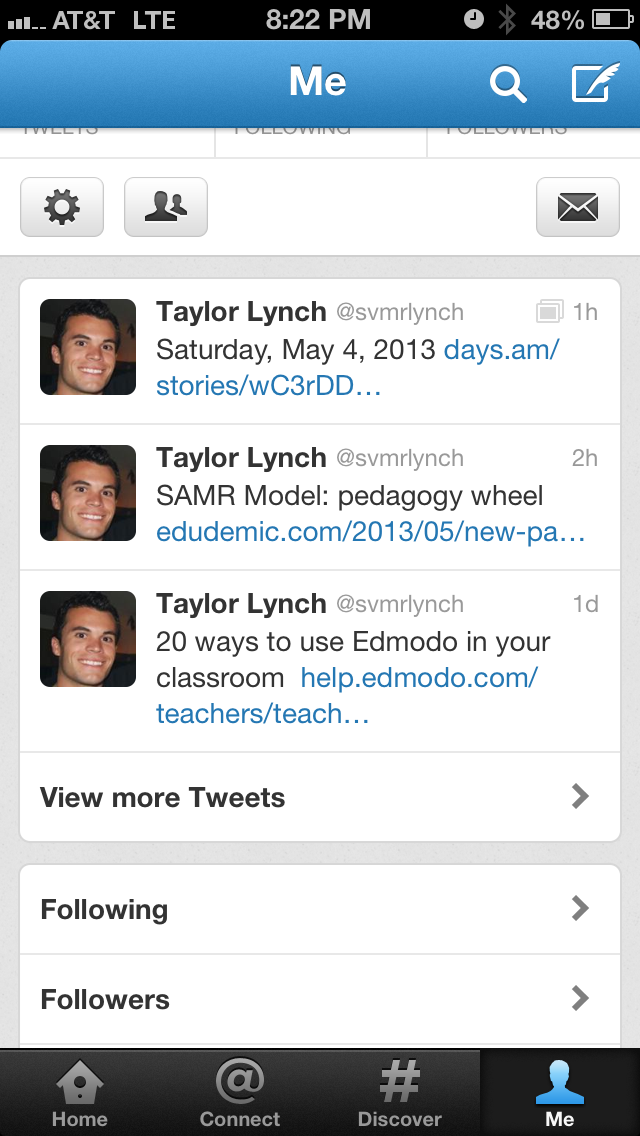Open direct messages envelope button
Image resolution: width=640 pixels, height=1136 pixels.
577,207
